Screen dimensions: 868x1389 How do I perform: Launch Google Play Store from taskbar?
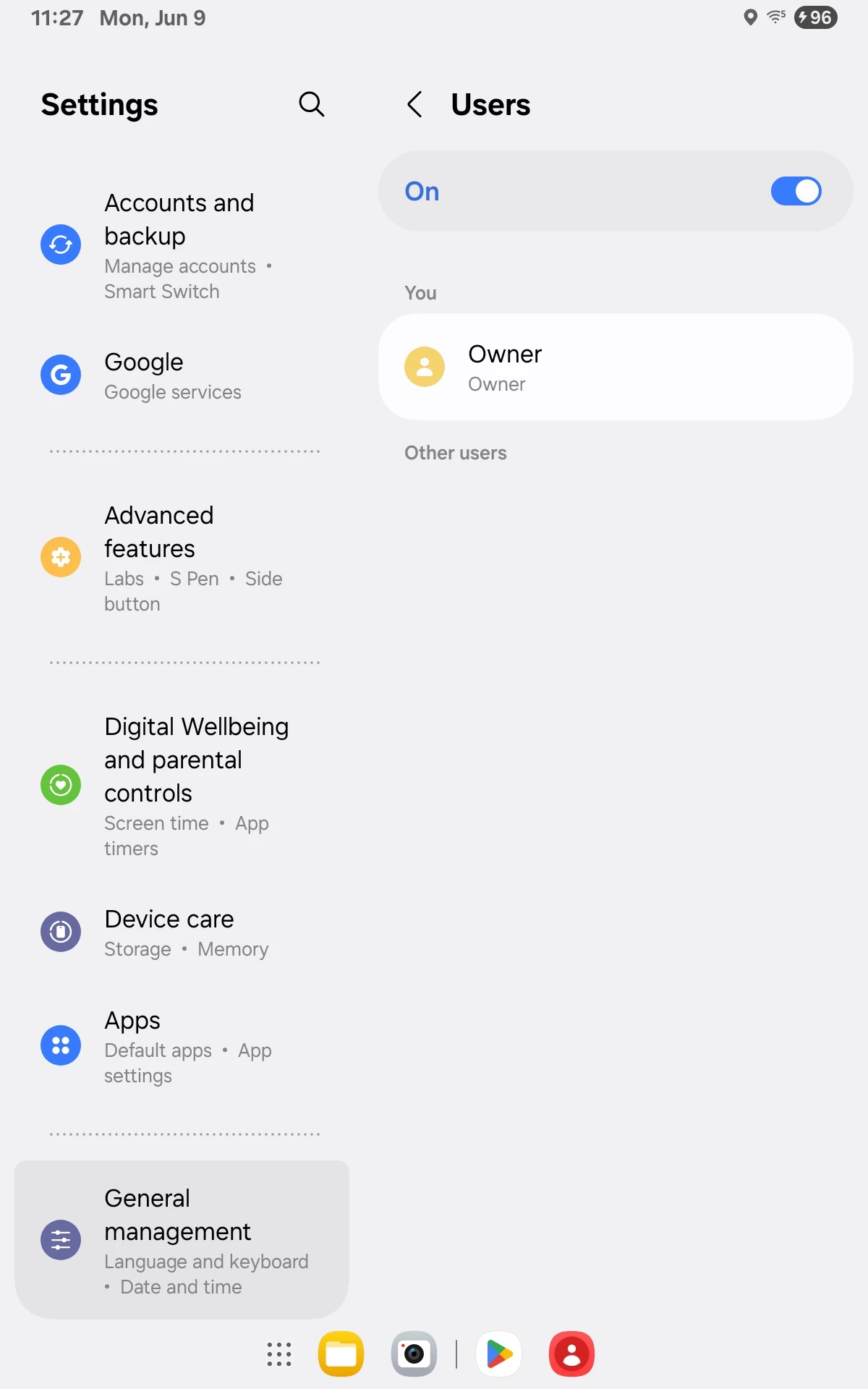tap(499, 1354)
